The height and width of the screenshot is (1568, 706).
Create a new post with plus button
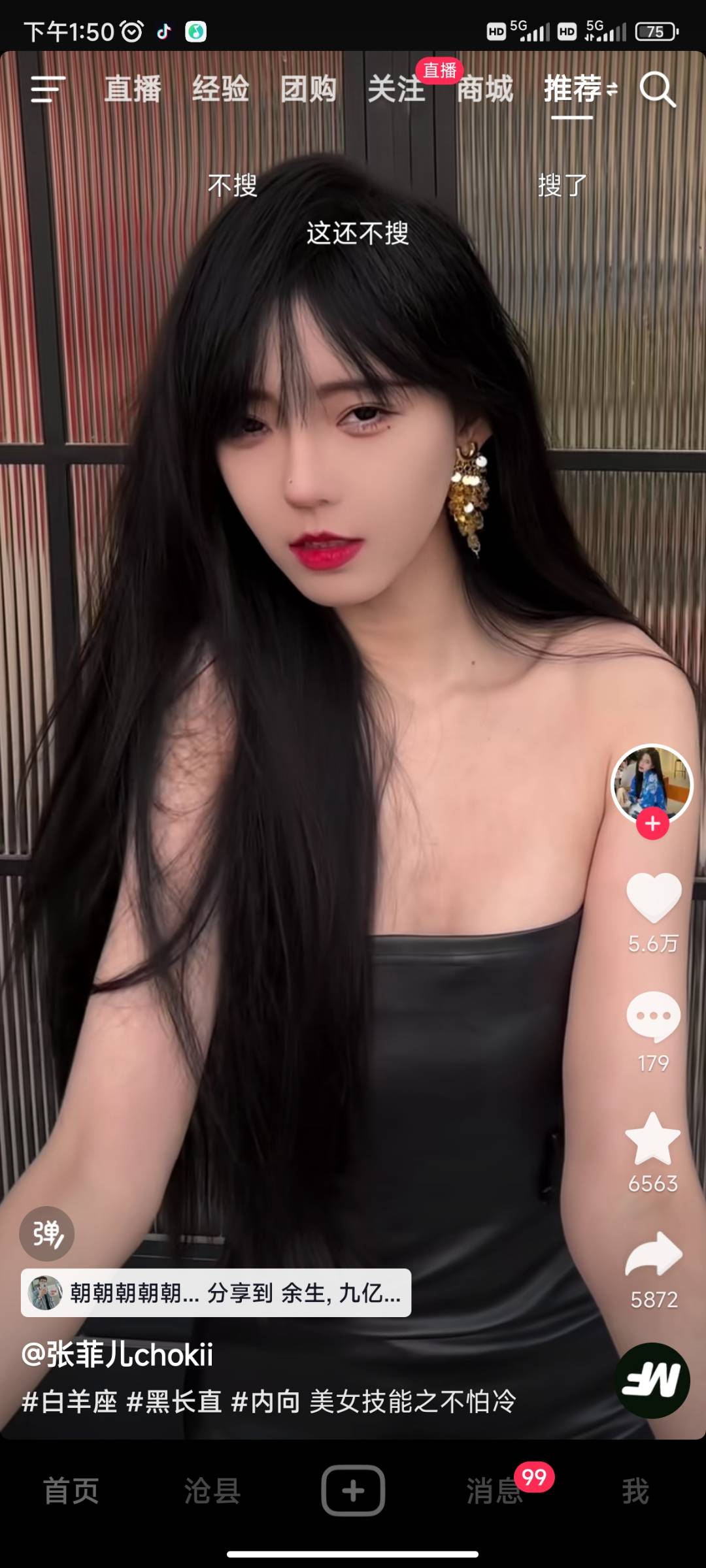353,1490
